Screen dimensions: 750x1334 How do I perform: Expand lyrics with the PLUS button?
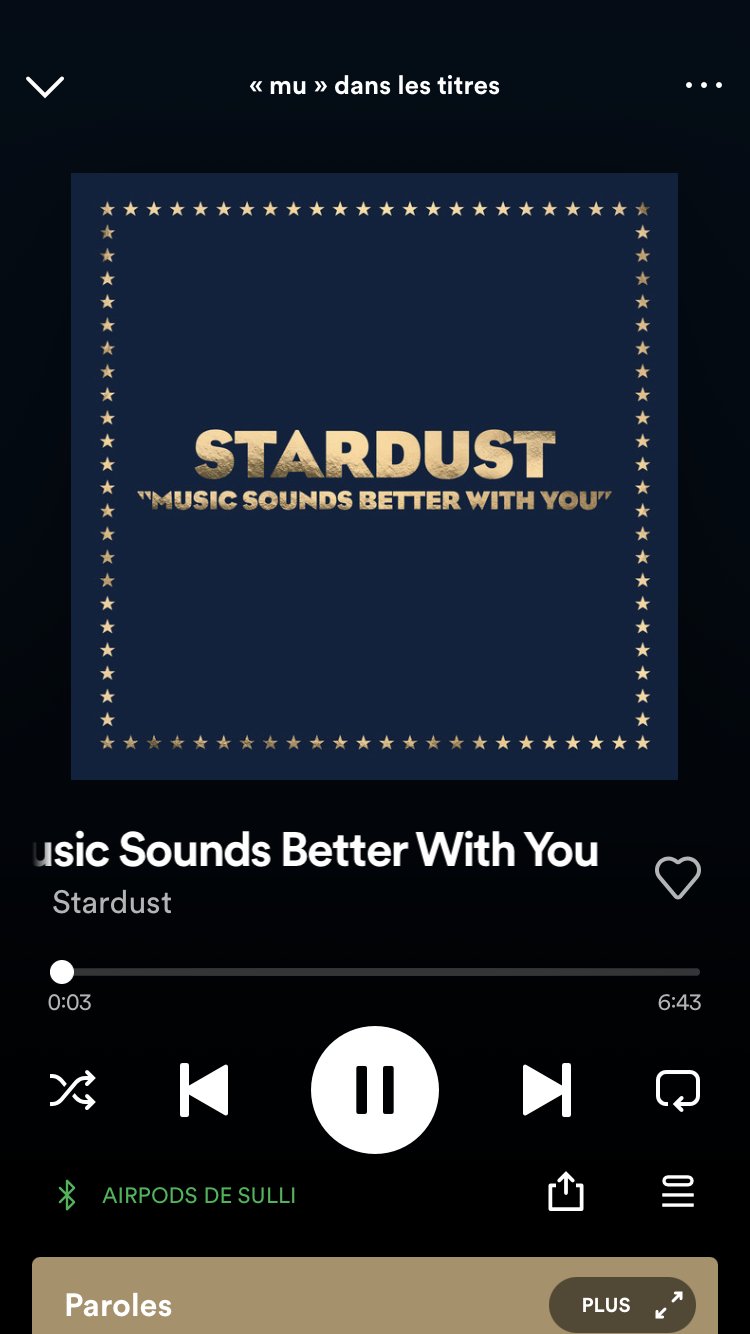pyautogui.click(x=622, y=1305)
